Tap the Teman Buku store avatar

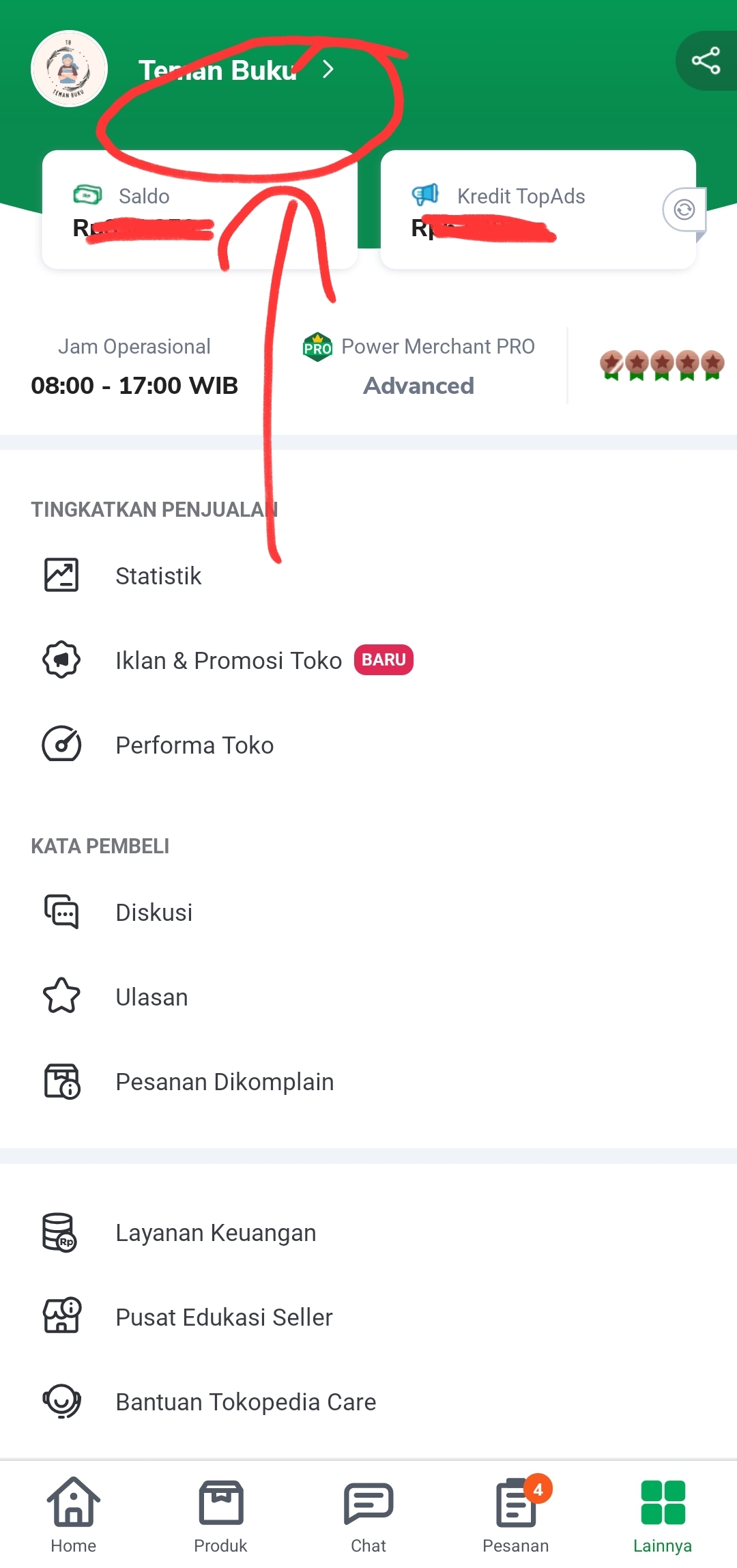pos(69,69)
